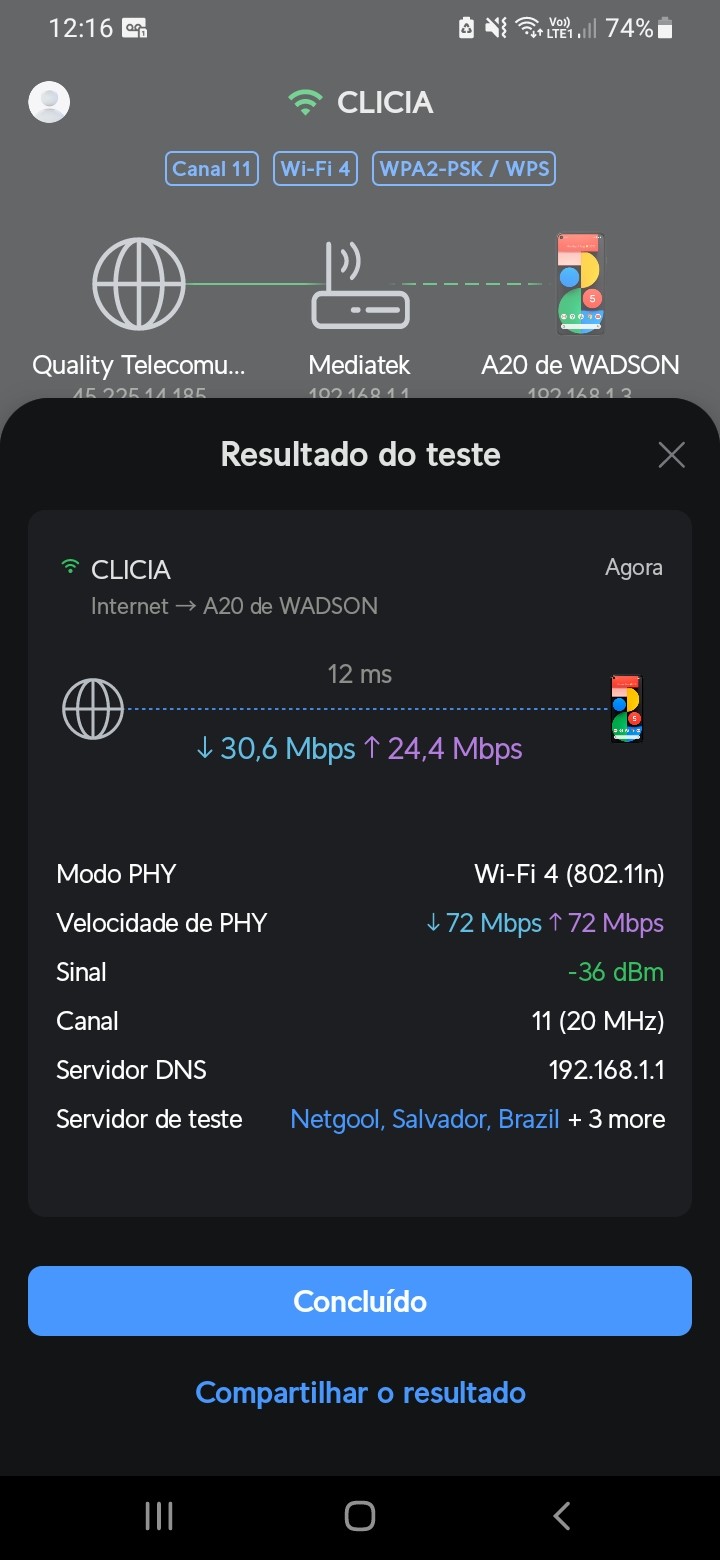Open the Netgool, Salvador, Brazil test server link

[x=424, y=1119]
